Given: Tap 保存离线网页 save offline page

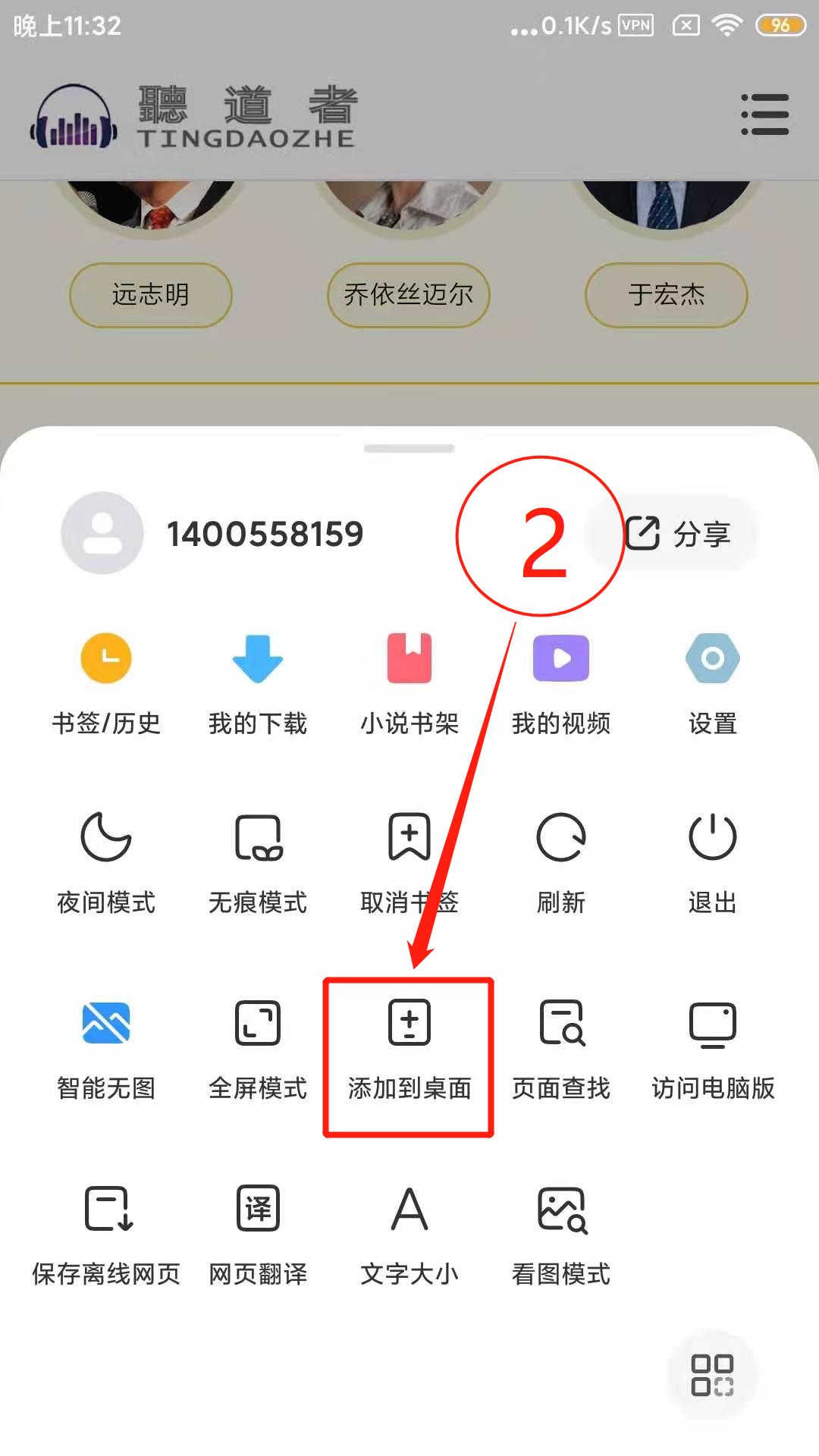Looking at the screenshot, I should [x=106, y=1234].
